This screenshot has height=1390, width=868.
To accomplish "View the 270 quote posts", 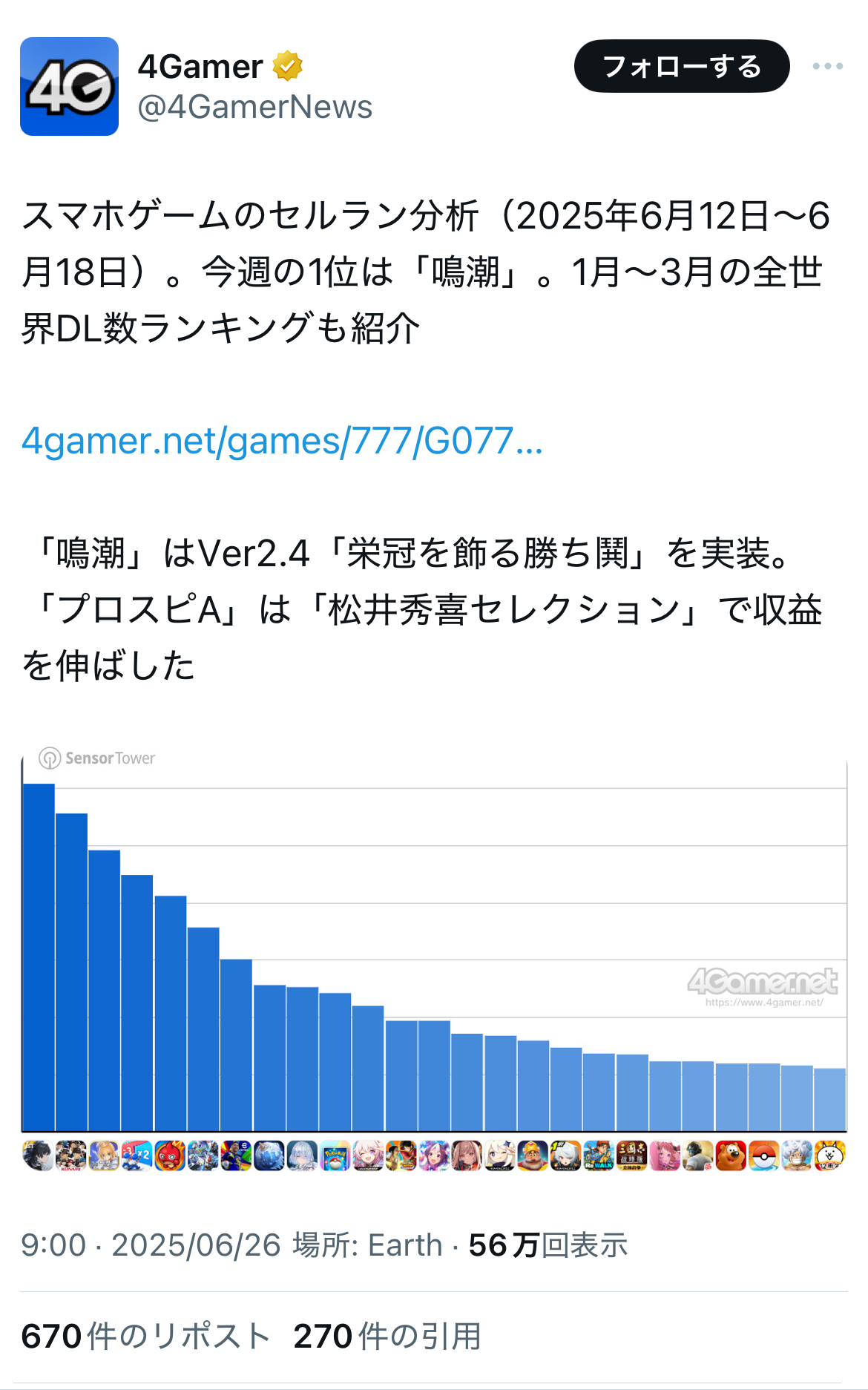I will click(387, 1336).
